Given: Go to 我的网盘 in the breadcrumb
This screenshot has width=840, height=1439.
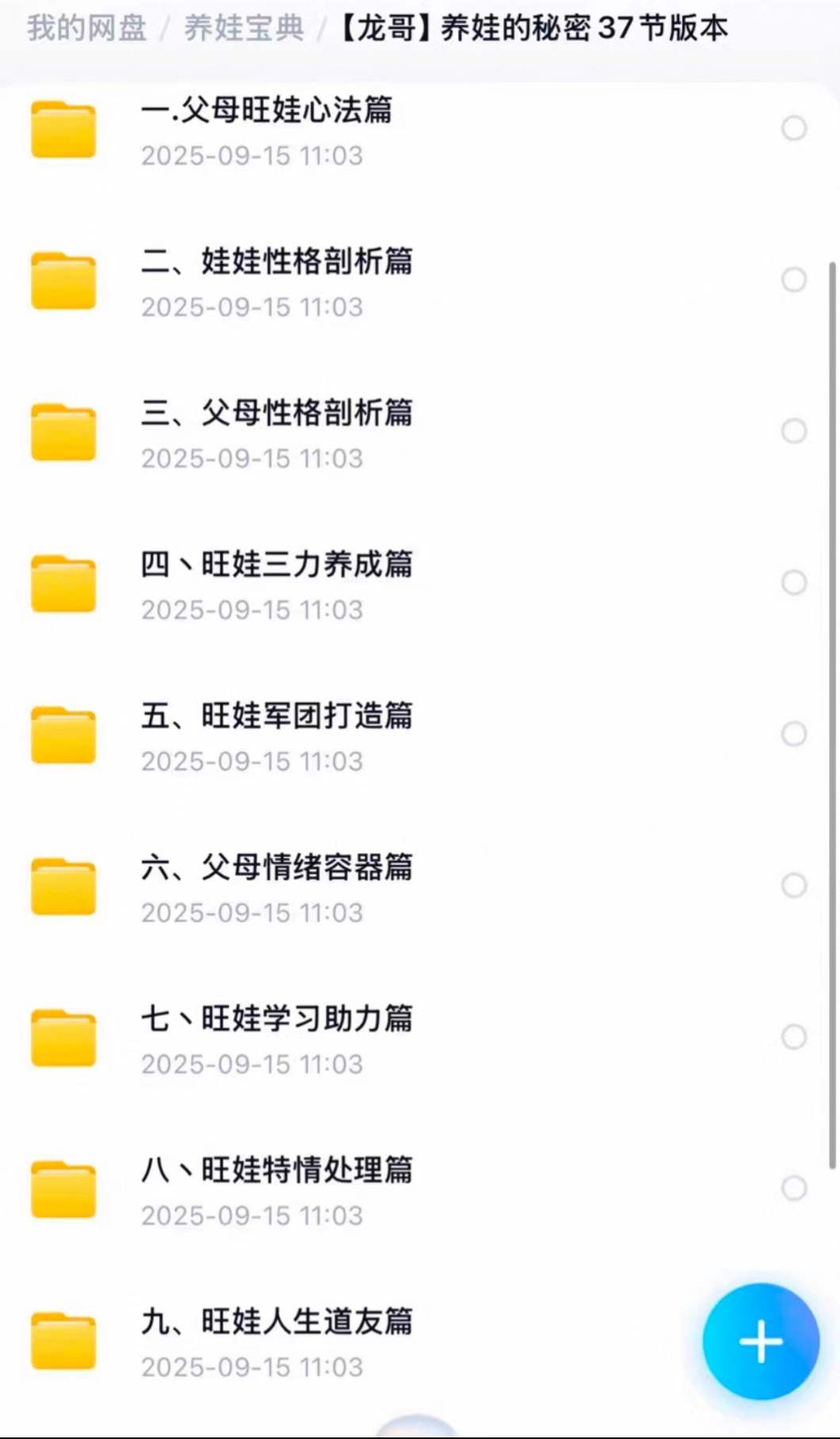Looking at the screenshot, I should pos(87,29).
